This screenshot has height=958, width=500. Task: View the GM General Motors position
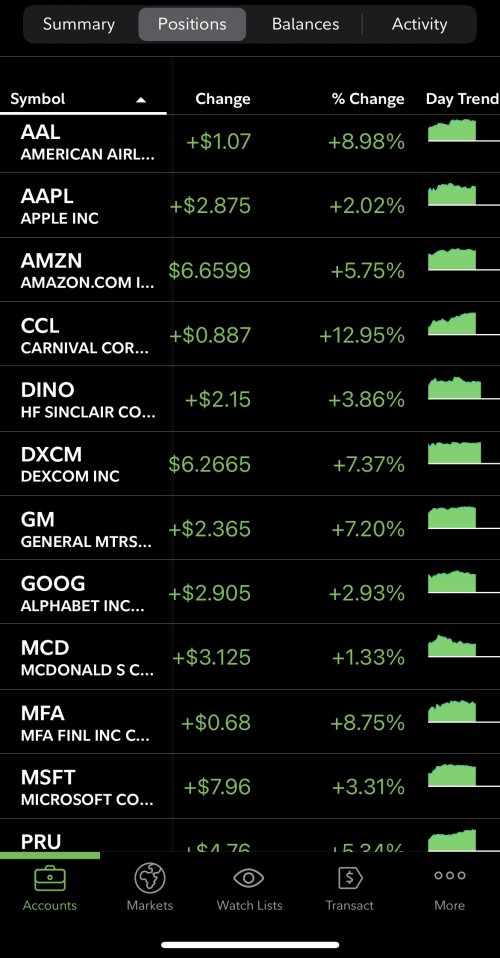point(250,528)
